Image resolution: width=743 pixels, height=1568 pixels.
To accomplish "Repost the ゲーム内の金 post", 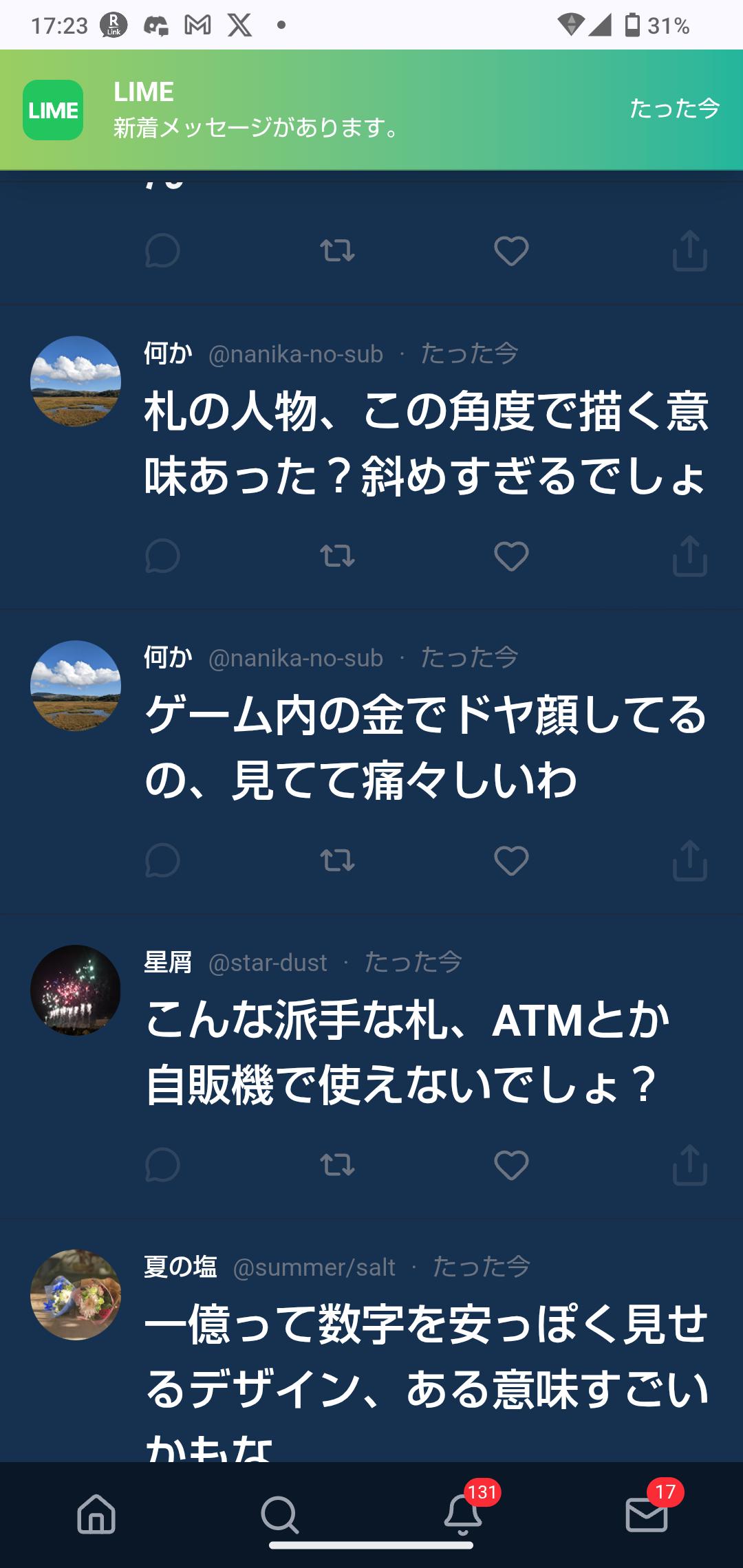I will coord(337,860).
